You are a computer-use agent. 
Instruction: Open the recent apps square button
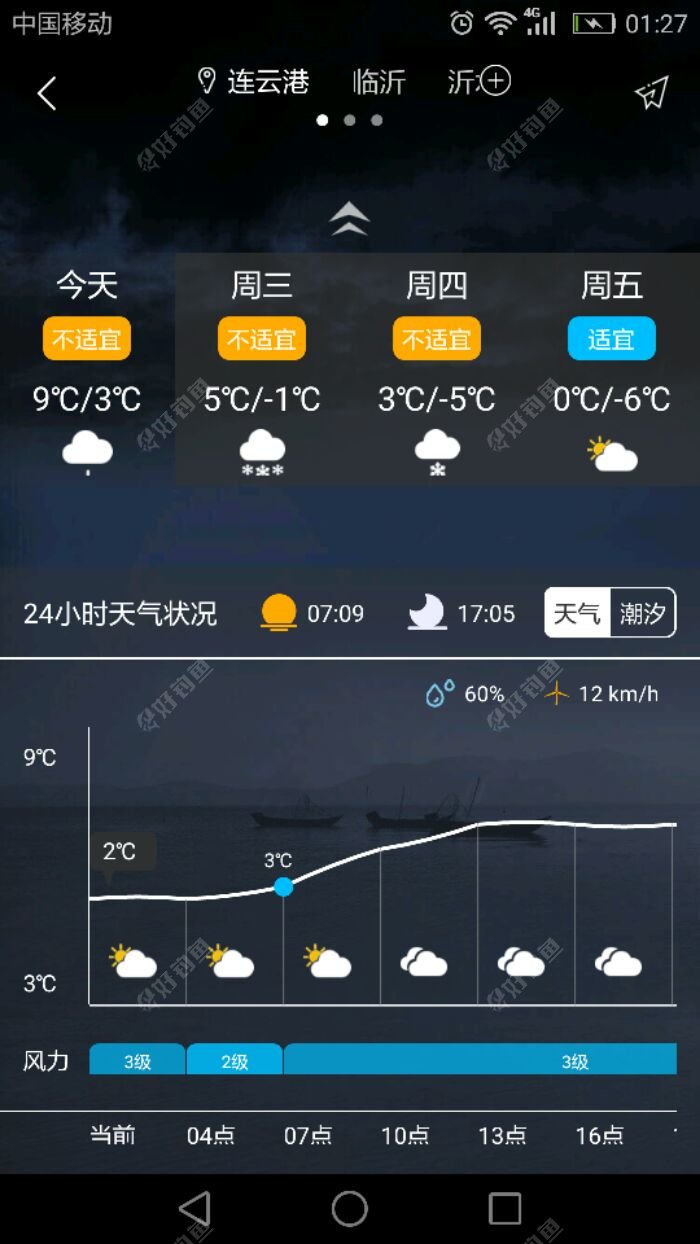pyautogui.click(x=504, y=1208)
